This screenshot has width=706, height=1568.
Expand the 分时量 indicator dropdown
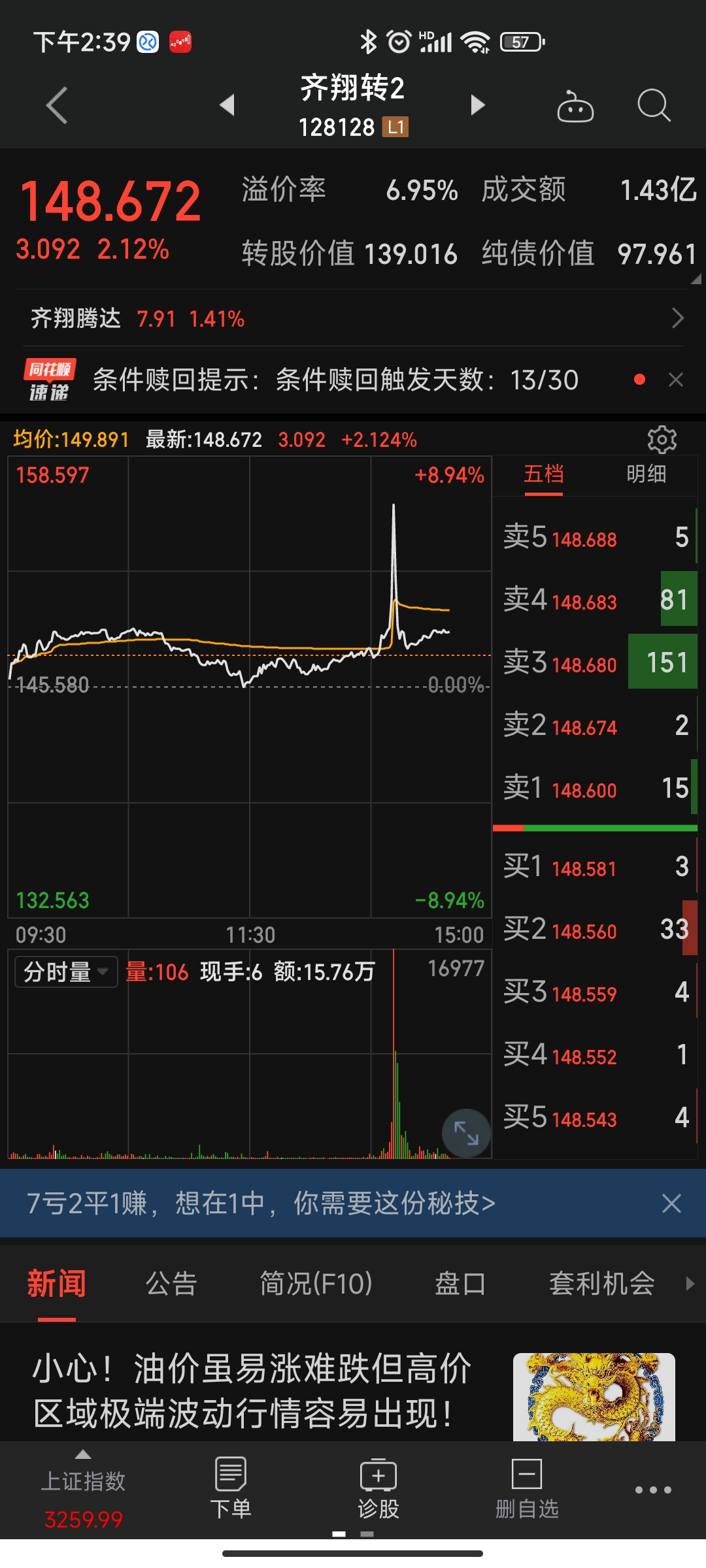66,972
